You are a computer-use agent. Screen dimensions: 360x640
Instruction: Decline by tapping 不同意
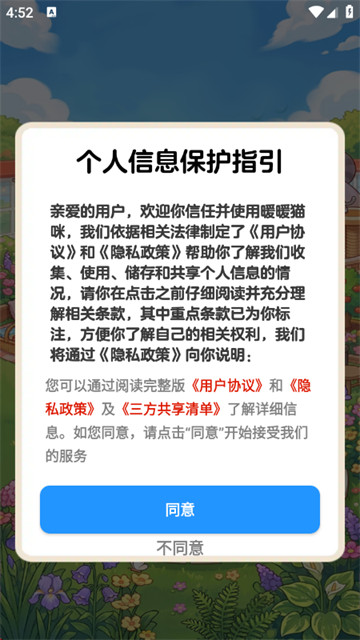pos(180,548)
